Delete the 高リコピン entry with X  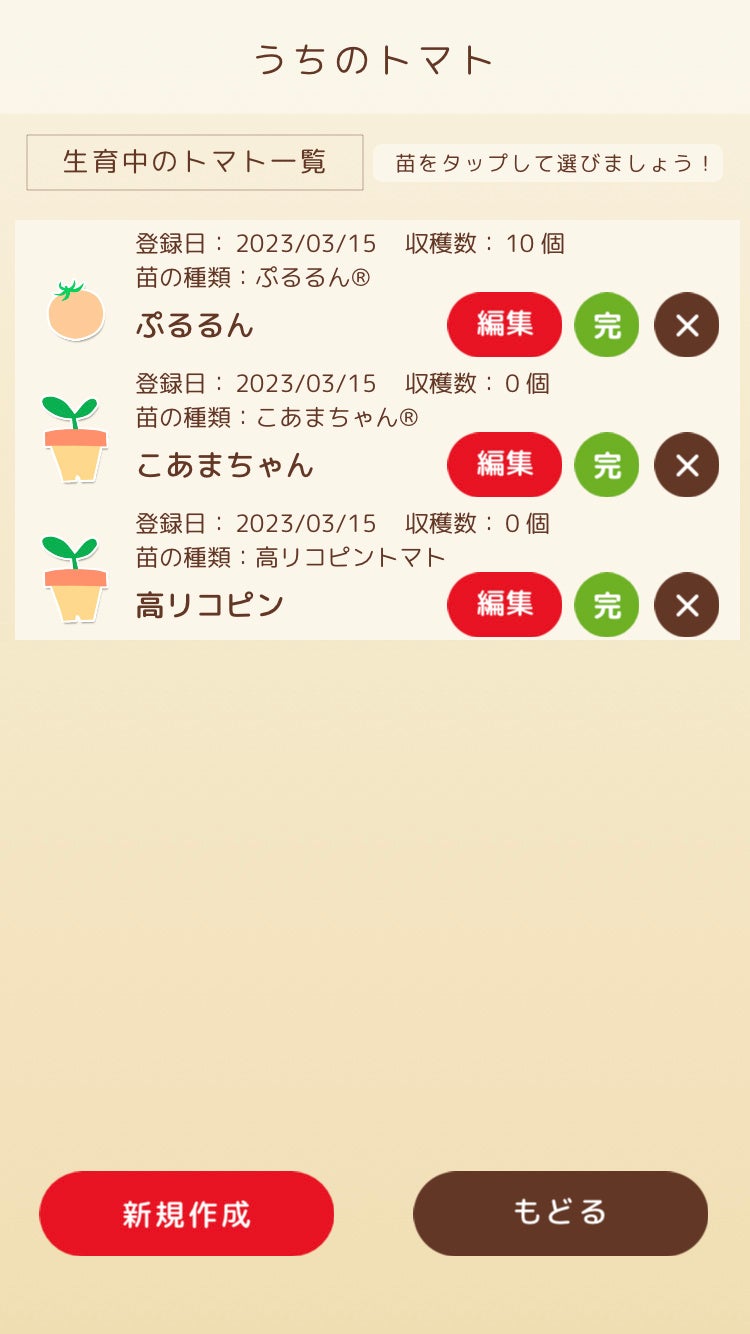coord(686,605)
